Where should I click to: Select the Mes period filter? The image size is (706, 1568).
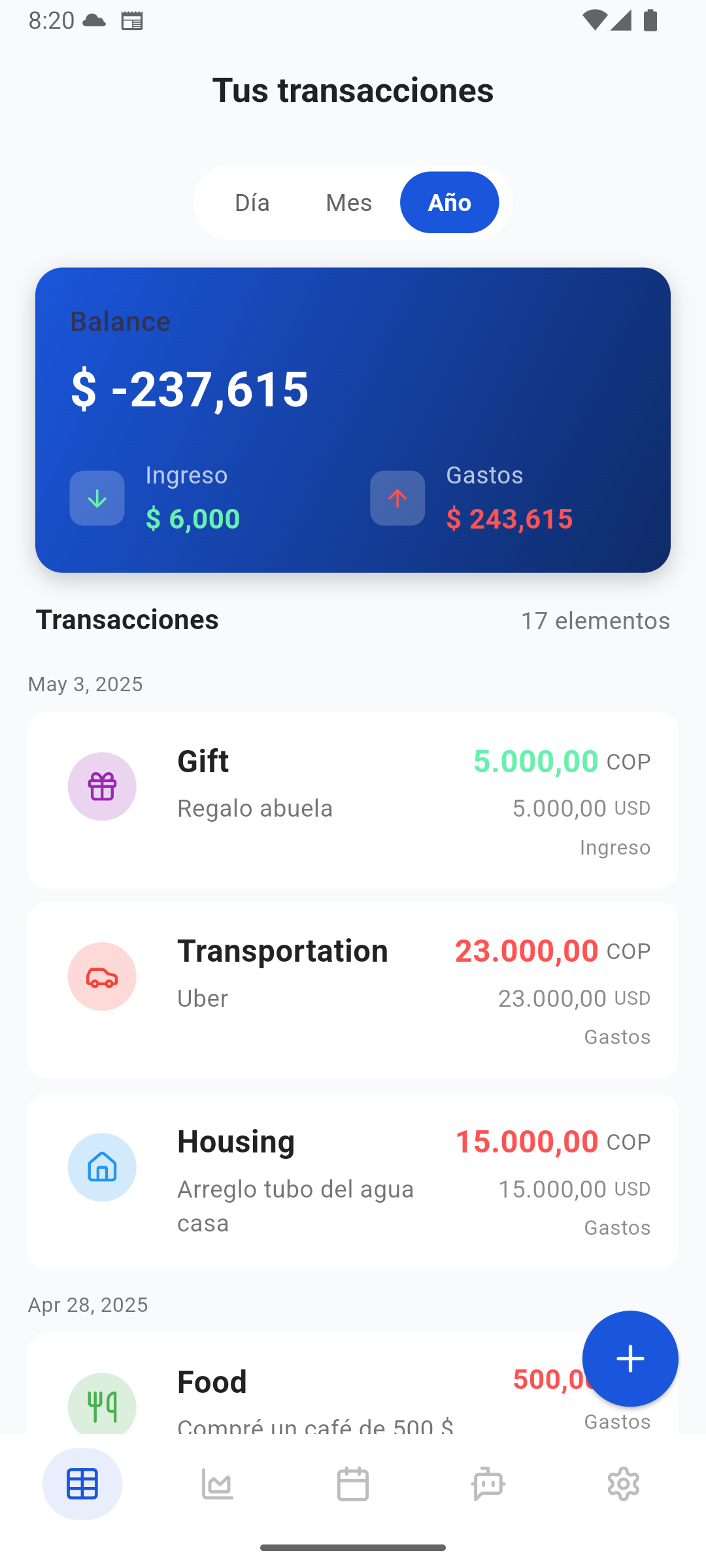[x=348, y=203]
